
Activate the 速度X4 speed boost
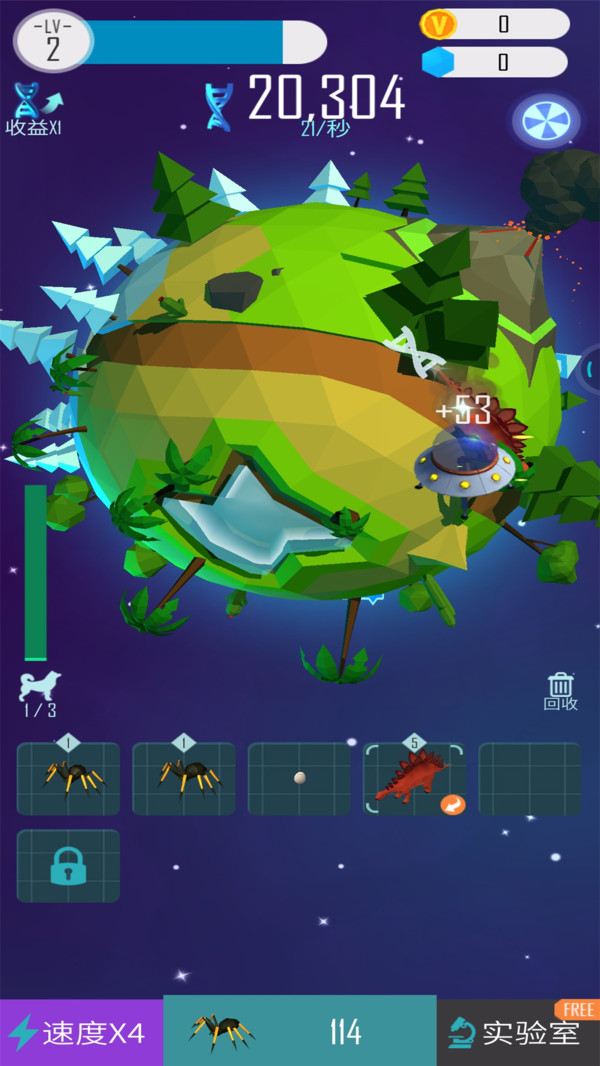click(81, 1032)
